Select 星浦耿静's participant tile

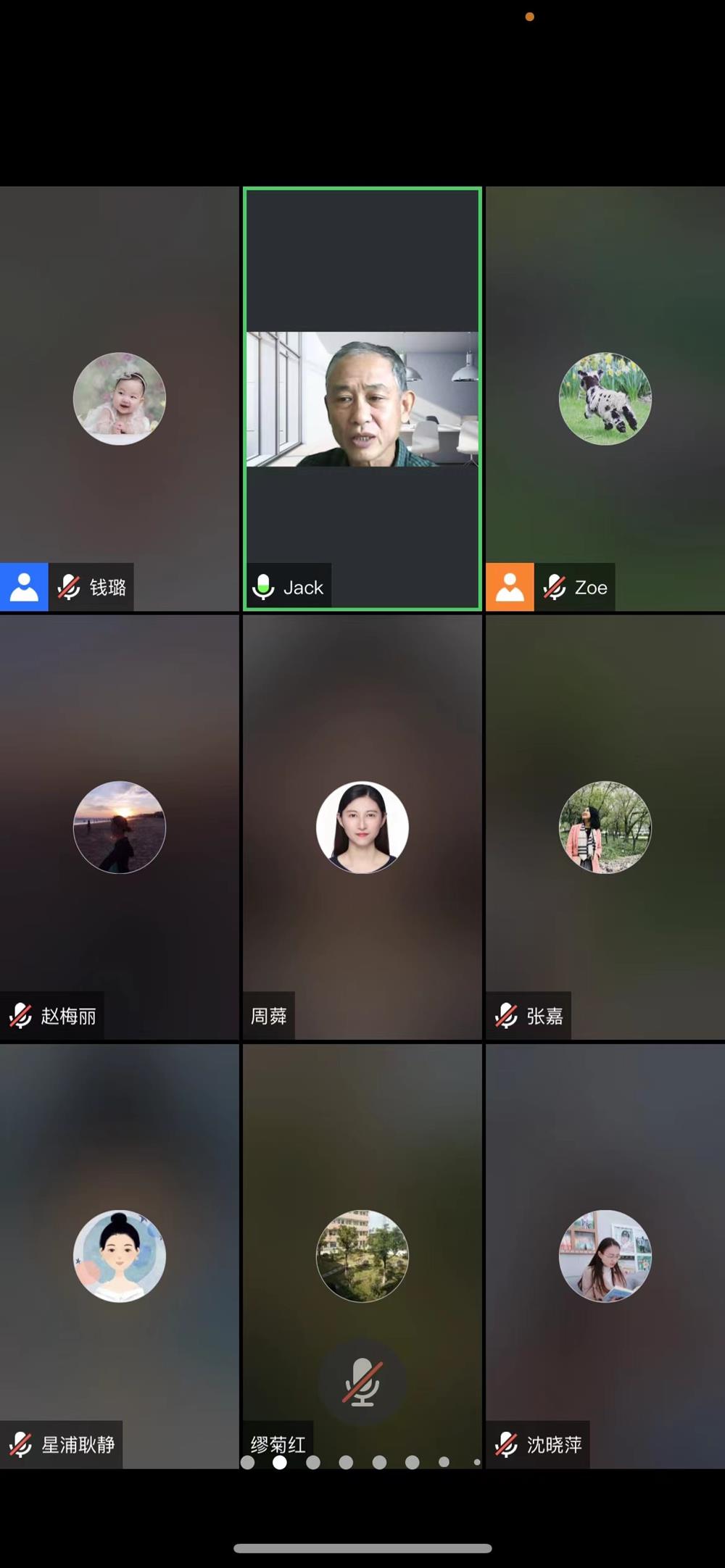point(120,1256)
